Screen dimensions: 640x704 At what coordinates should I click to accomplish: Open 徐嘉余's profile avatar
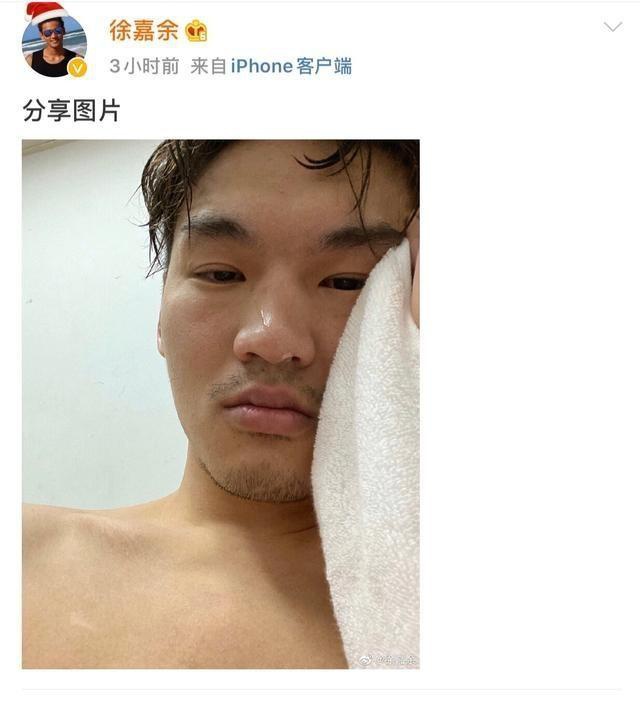(x=54, y=45)
